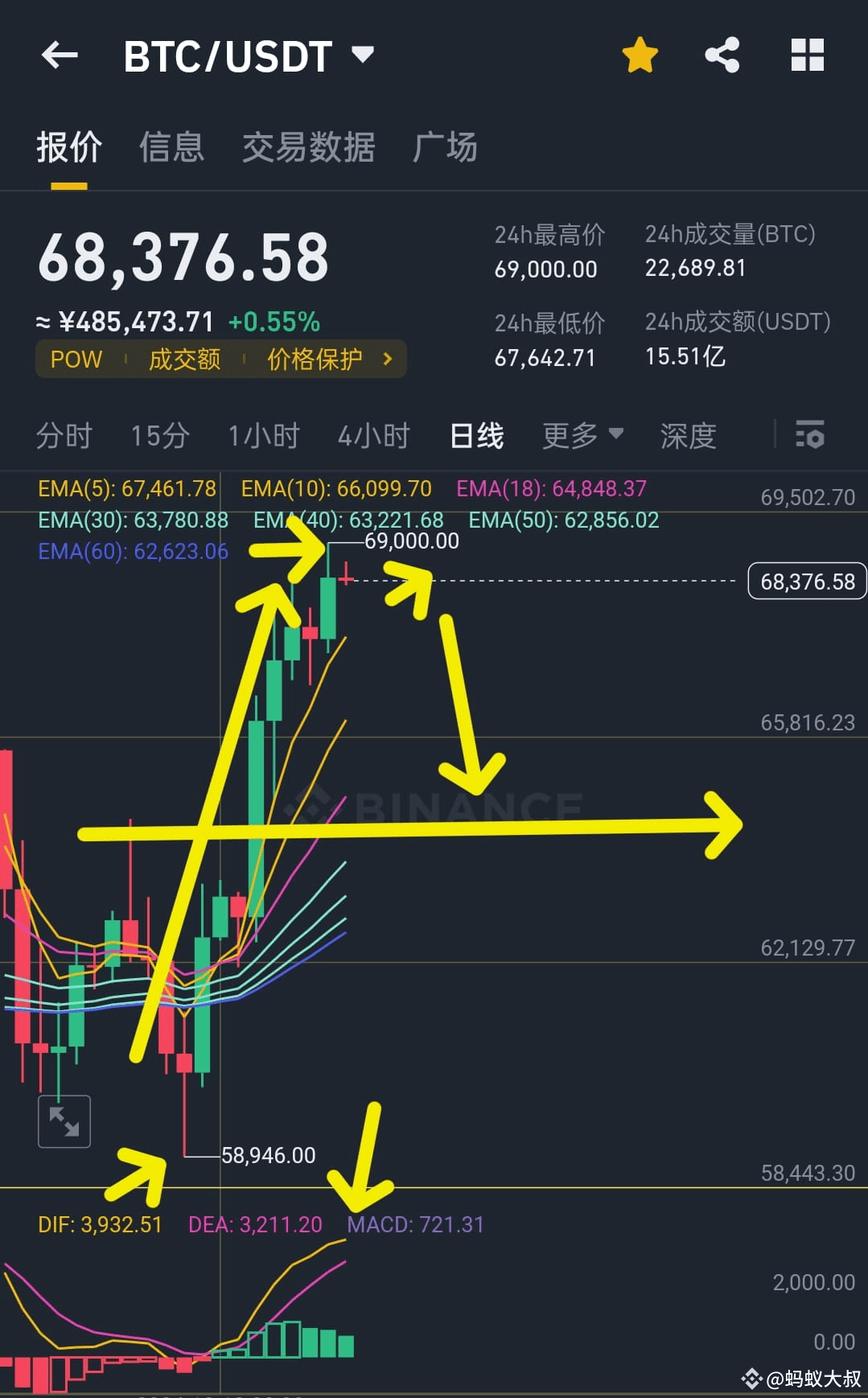
Task: Select the 15分 chart interval
Action: pos(160,436)
